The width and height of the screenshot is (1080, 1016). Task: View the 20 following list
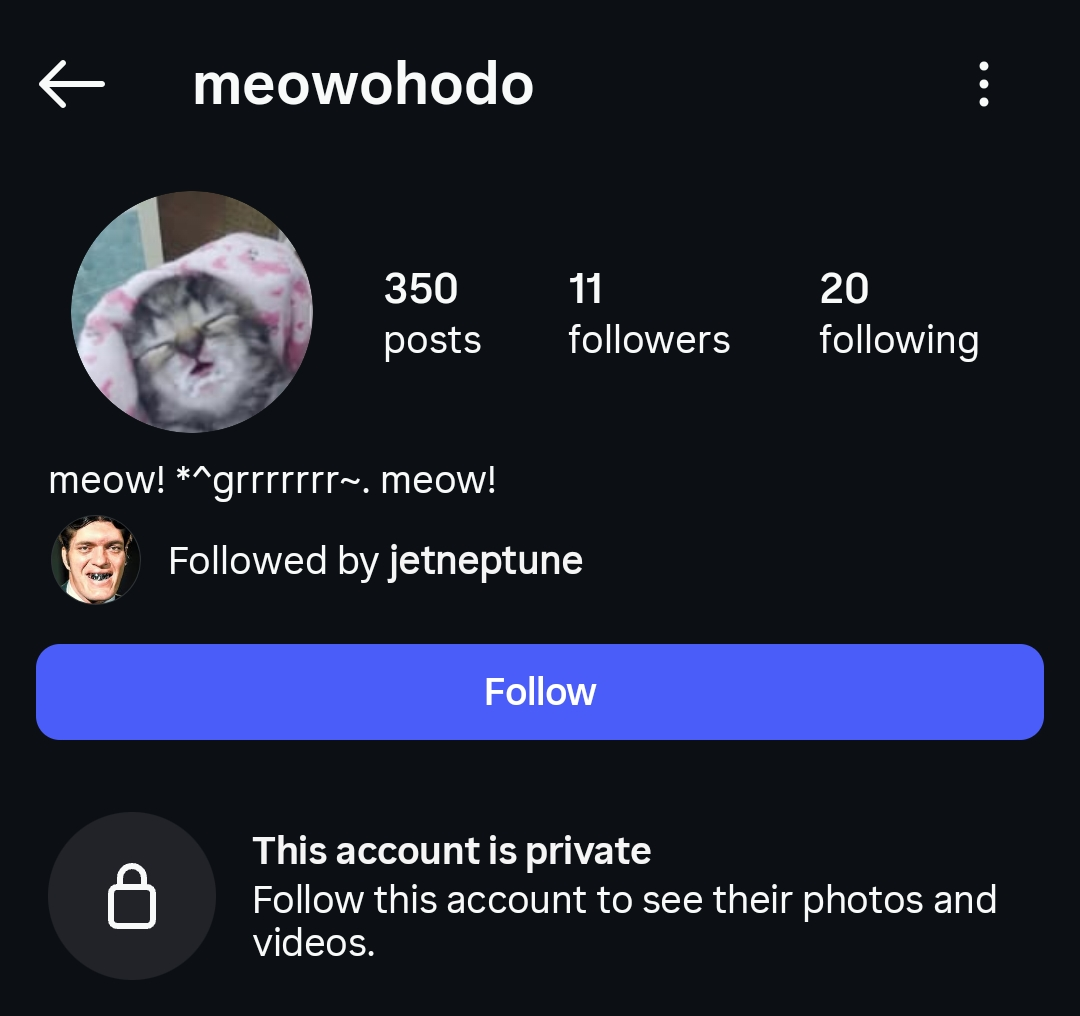pyautogui.click(x=898, y=314)
